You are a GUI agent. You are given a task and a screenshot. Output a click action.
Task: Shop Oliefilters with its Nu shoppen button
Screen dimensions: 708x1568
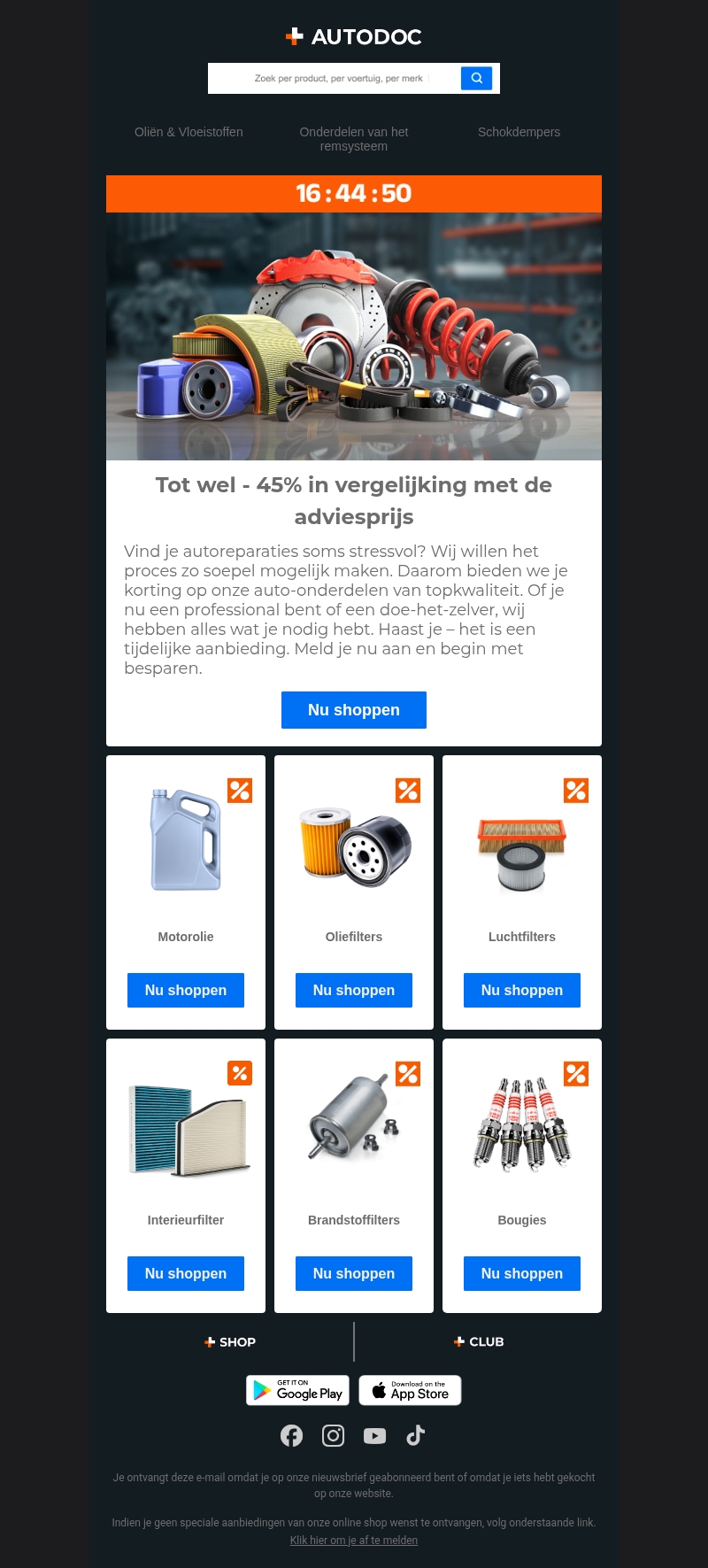354,990
